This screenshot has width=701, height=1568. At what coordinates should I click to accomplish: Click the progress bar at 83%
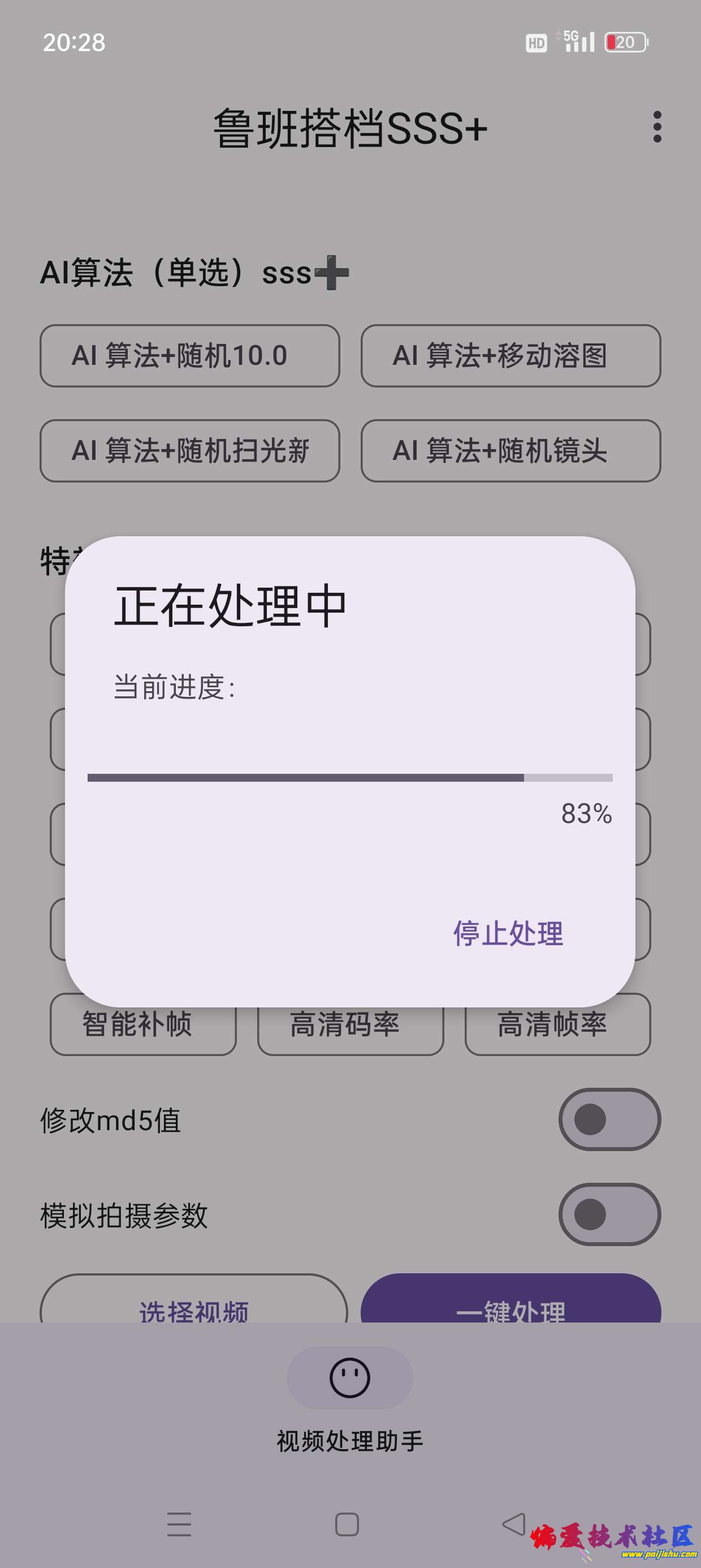click(350, 777)
